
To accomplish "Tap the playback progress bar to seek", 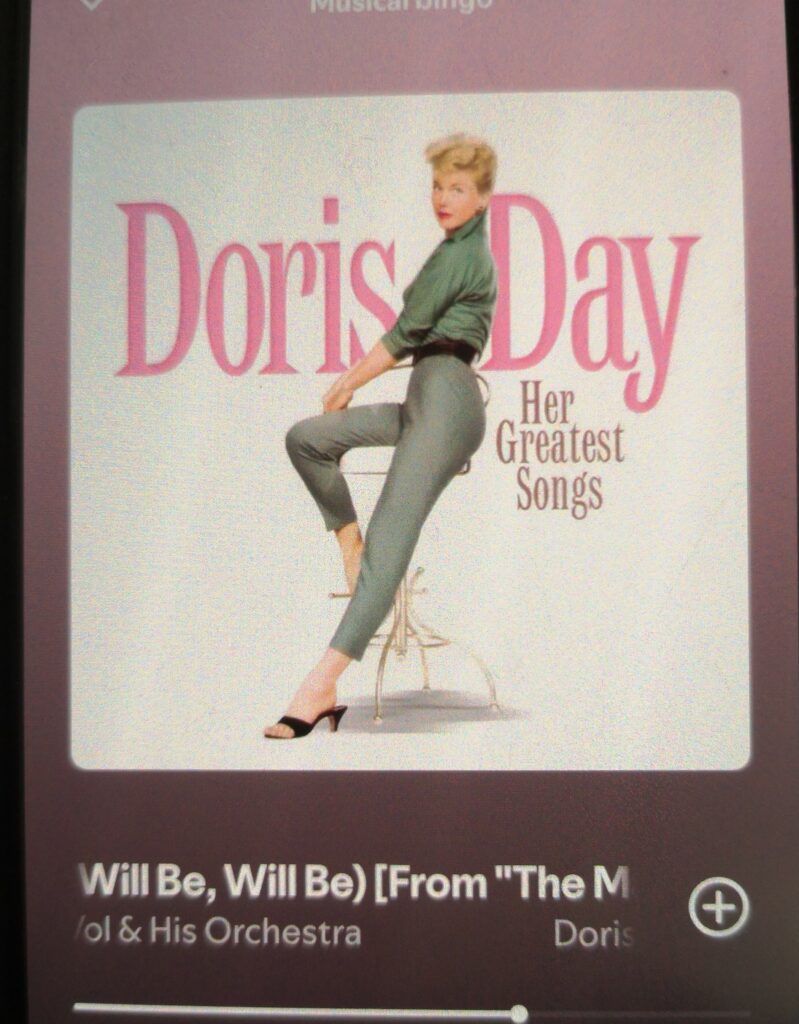I will (300, 1011).
